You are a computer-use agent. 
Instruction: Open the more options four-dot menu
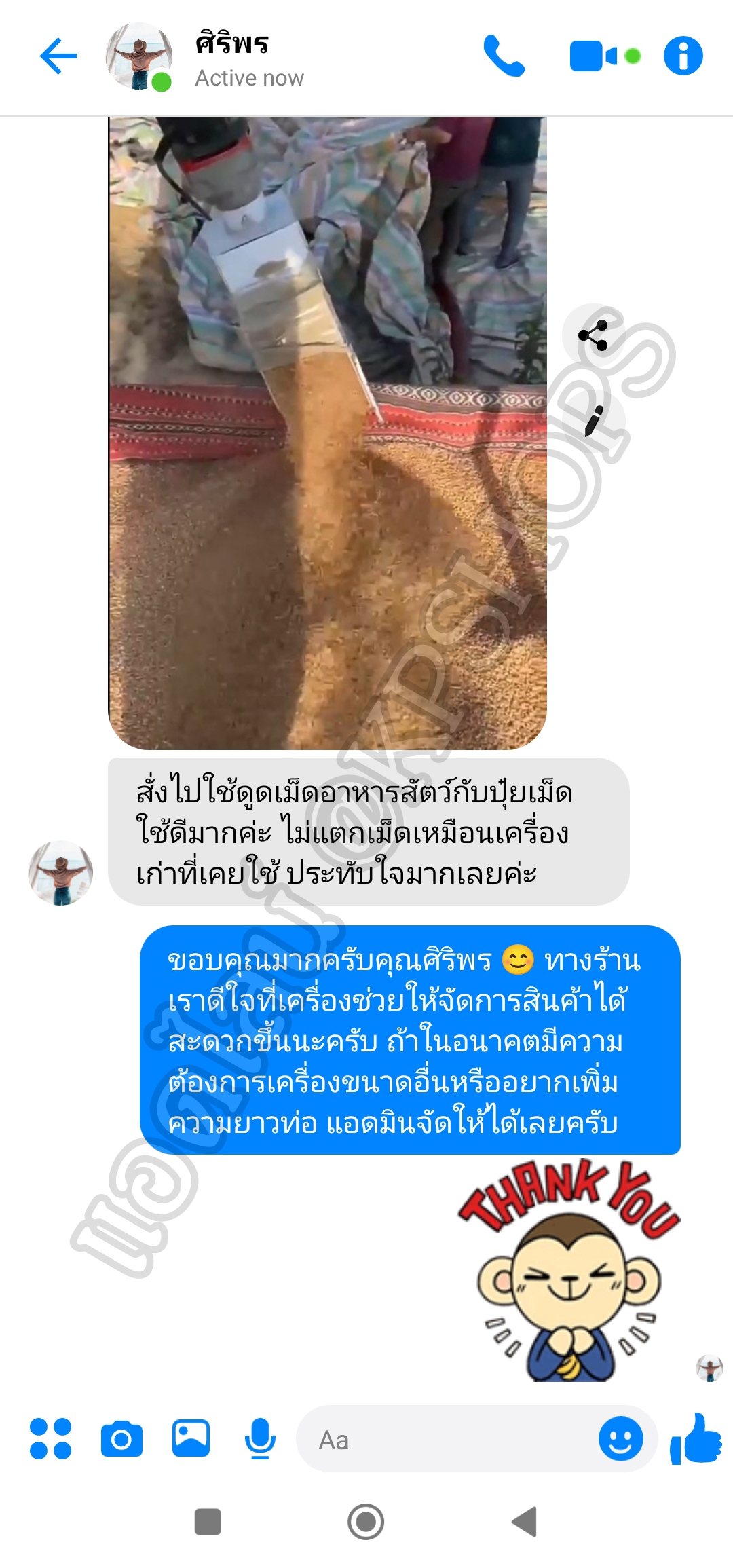pyautogui.click(x=50, y=1438)
